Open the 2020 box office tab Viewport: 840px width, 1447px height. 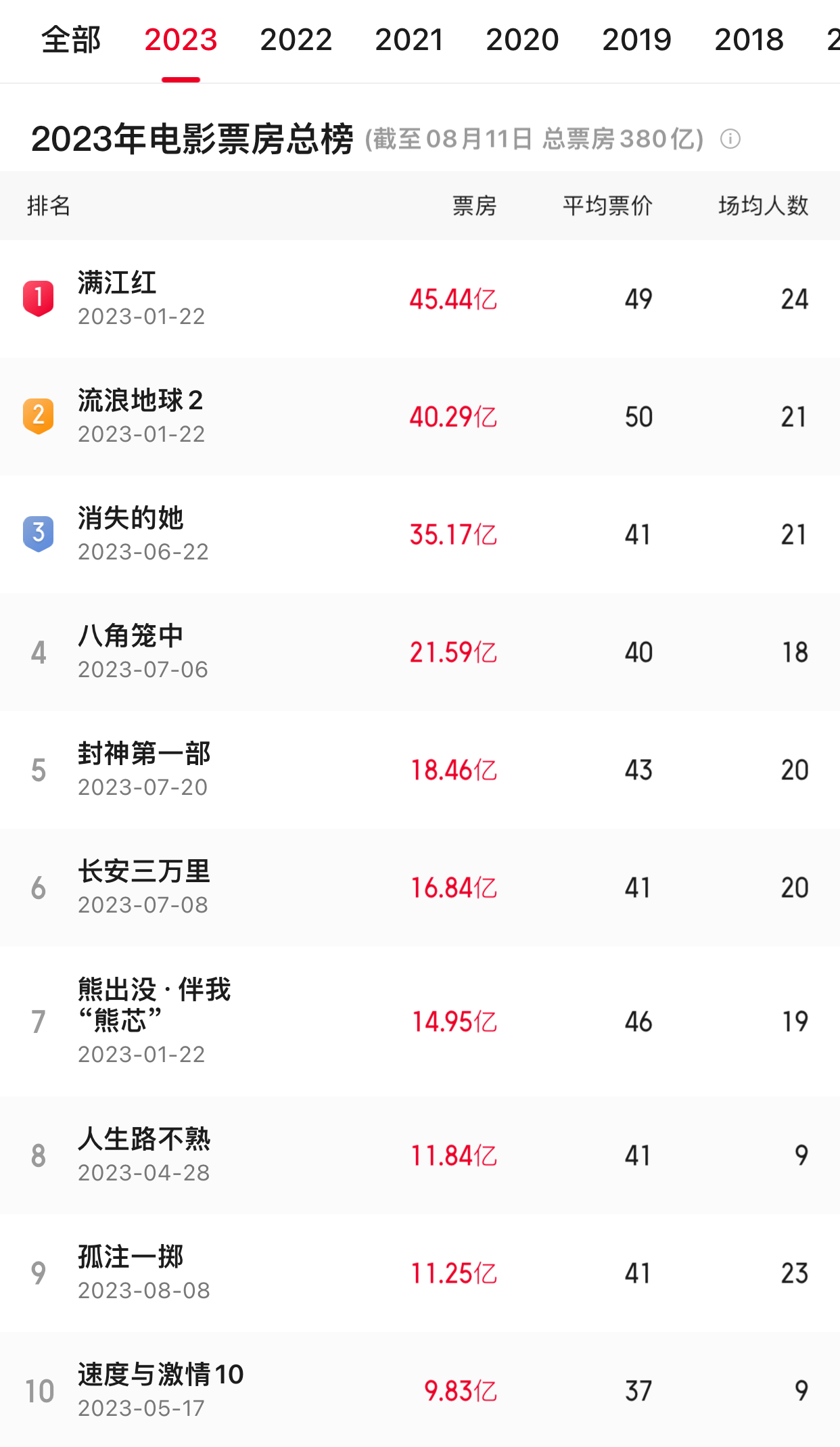point(522,40)
